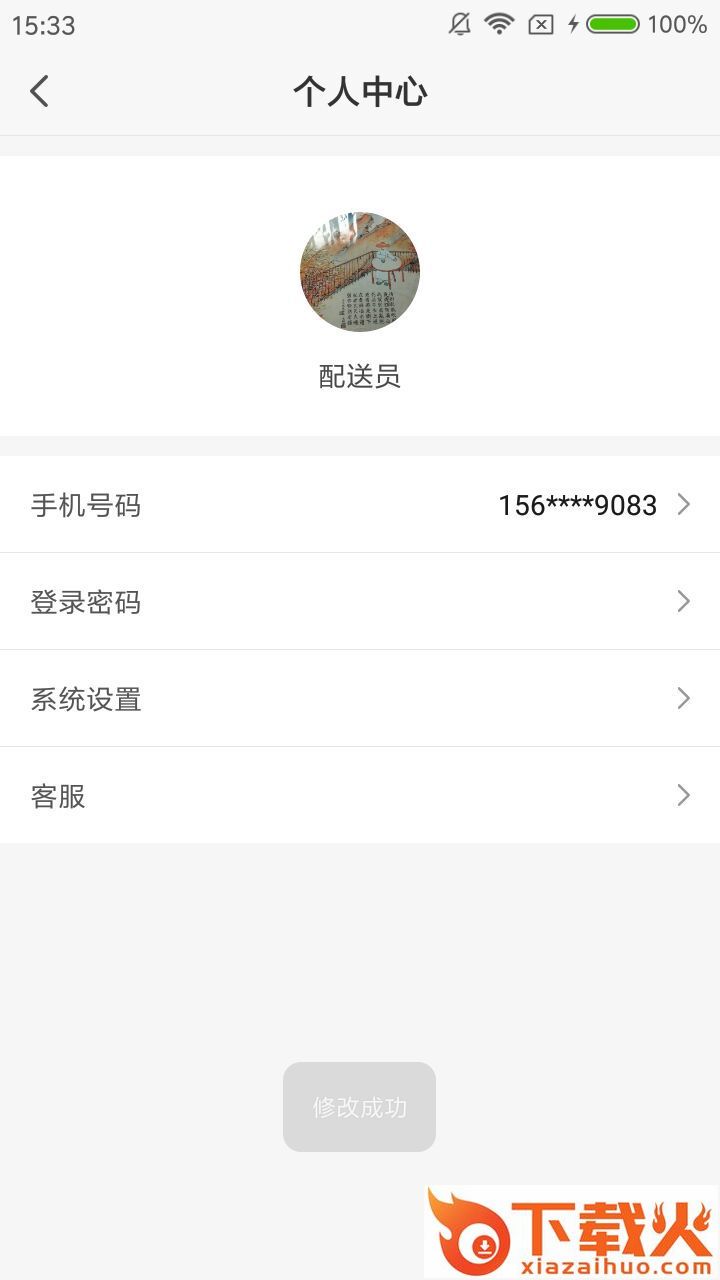Open 登录密码 settings
This screenshot has width=720, height=1280.
tap(360, 602)
